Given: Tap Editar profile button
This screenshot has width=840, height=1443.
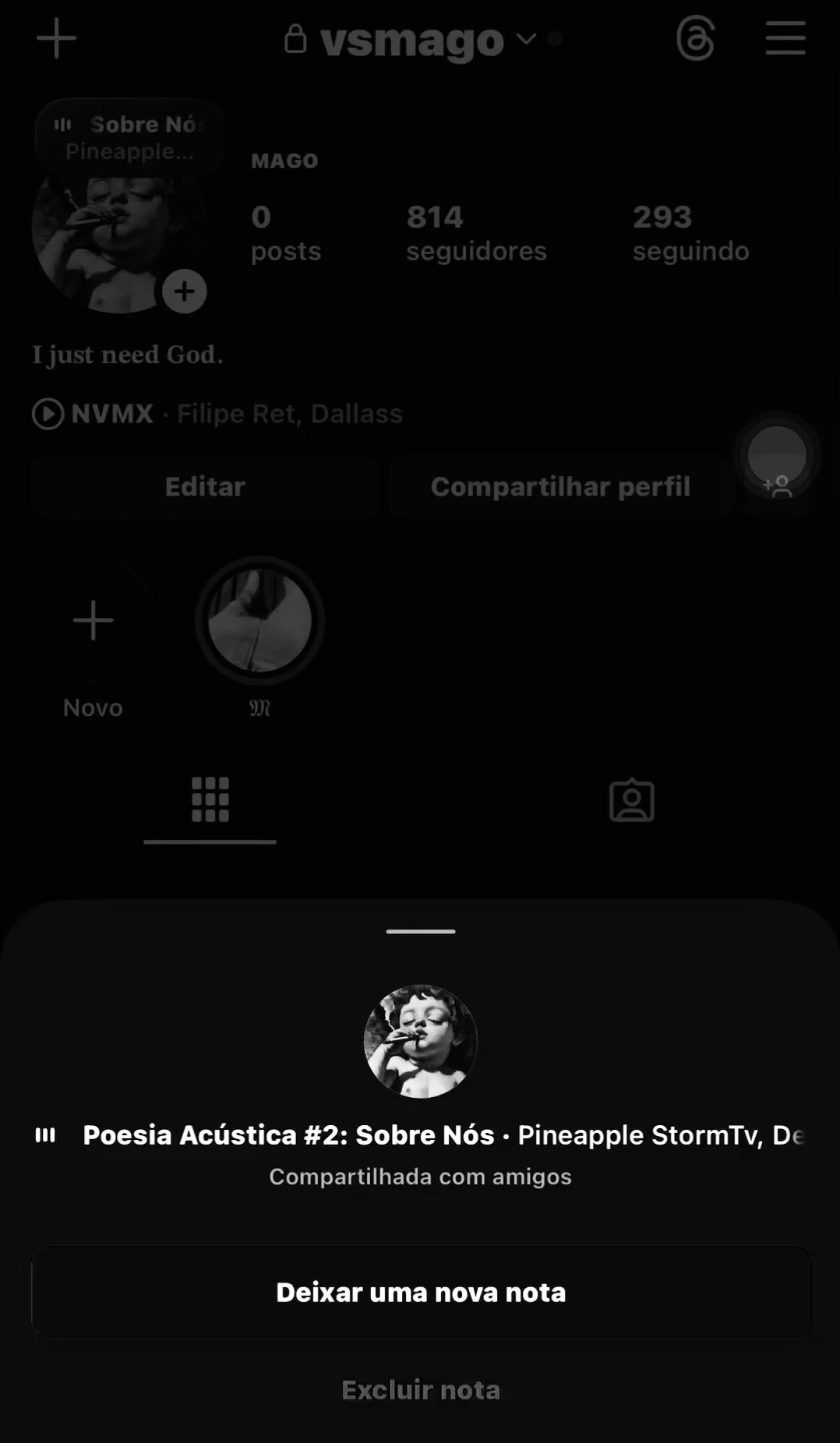Looking at the screenshot, I should [205, 486].
